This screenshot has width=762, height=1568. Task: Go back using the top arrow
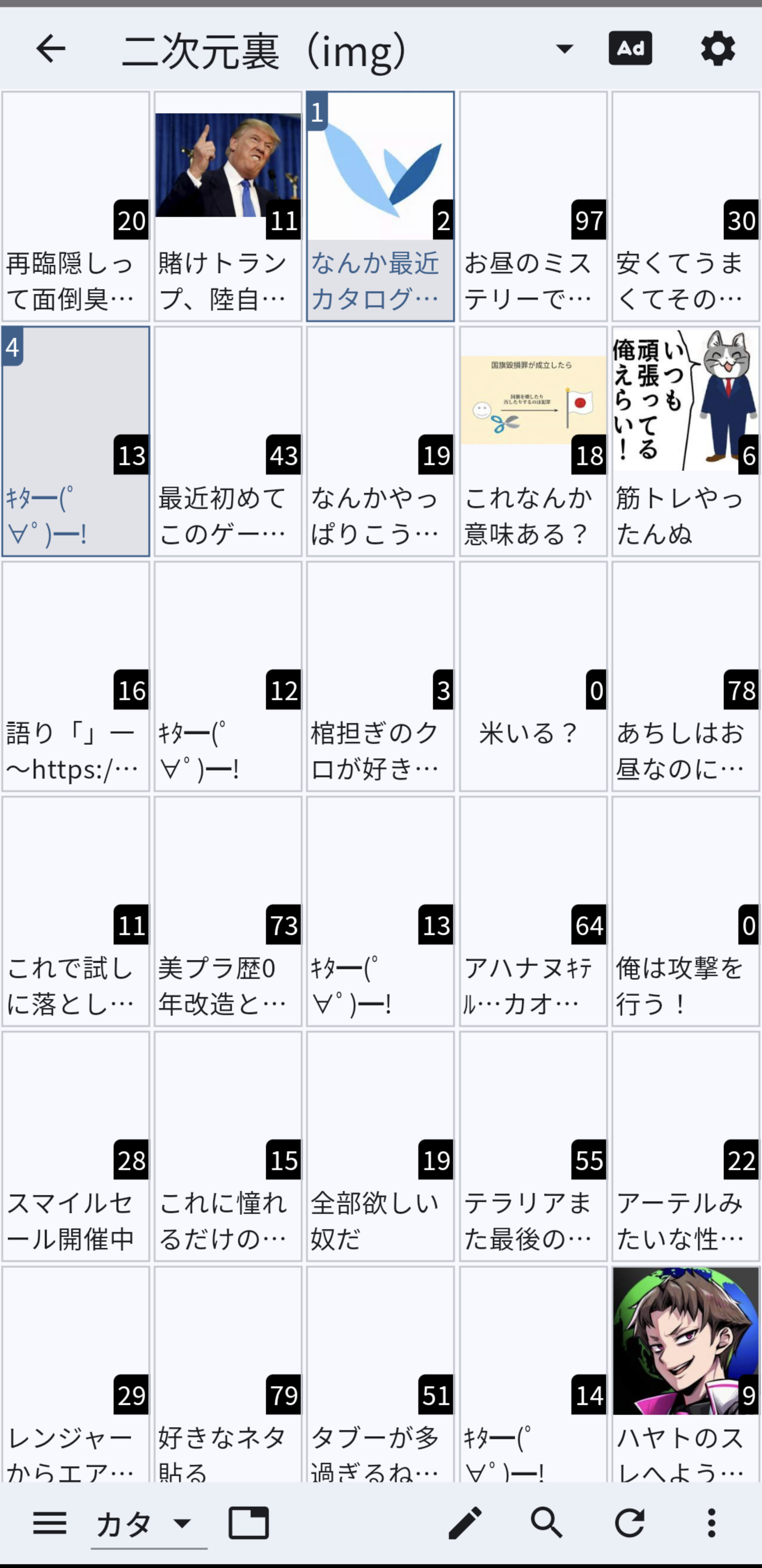(x=51, y=49)
